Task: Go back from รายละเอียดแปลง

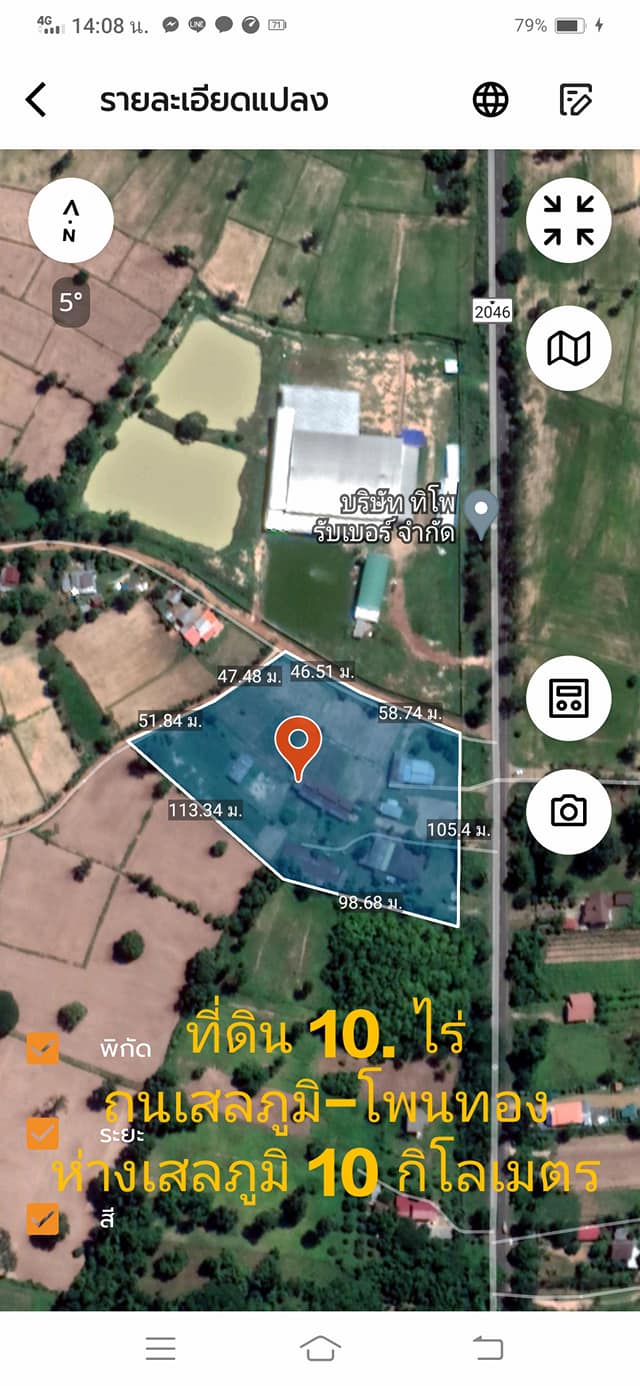Action: (x=36, y=100)
